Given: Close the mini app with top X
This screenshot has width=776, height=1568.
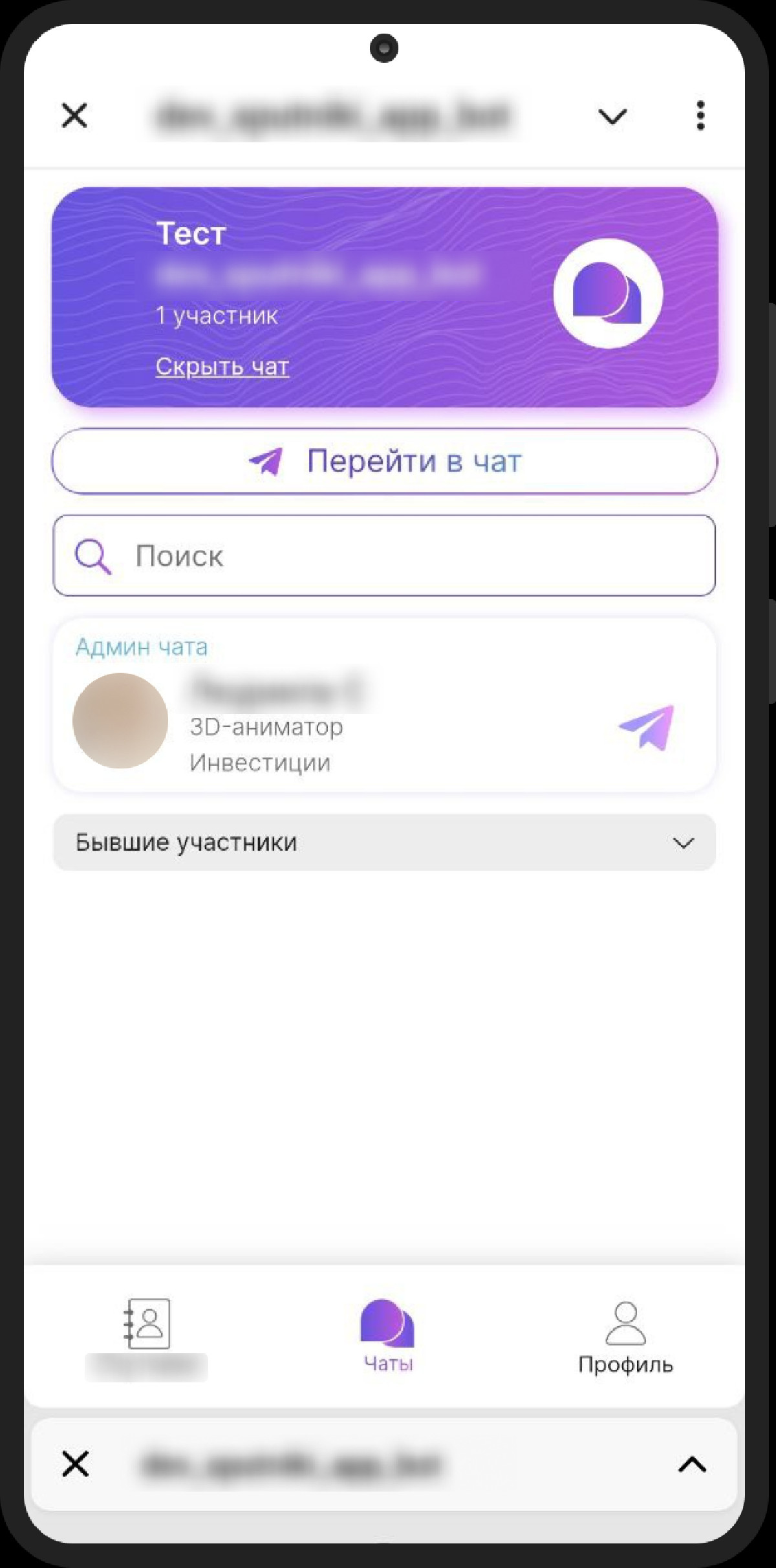Looking at the screenshot, I should pos(74,116).
